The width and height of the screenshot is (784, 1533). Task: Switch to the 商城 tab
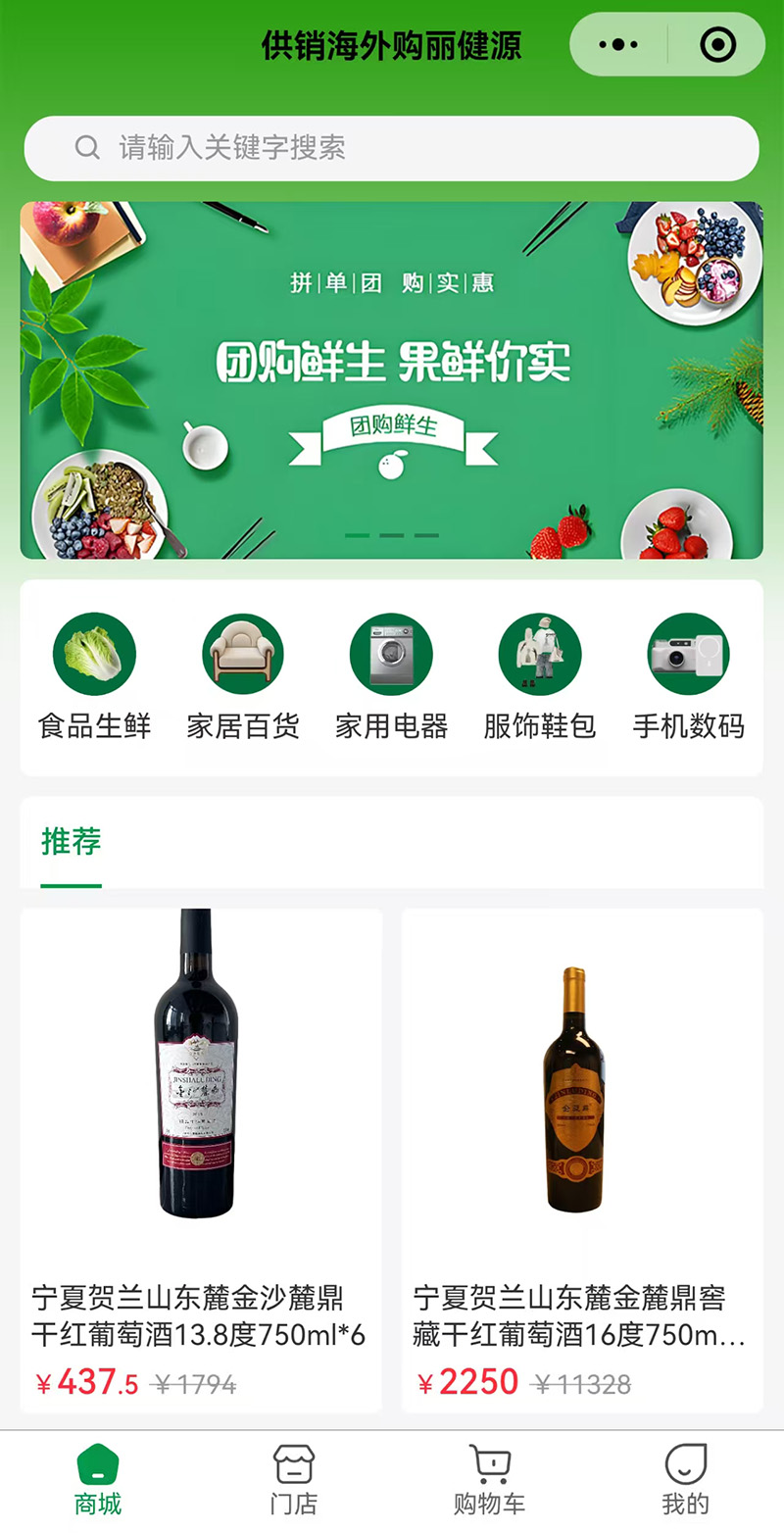98,1480
